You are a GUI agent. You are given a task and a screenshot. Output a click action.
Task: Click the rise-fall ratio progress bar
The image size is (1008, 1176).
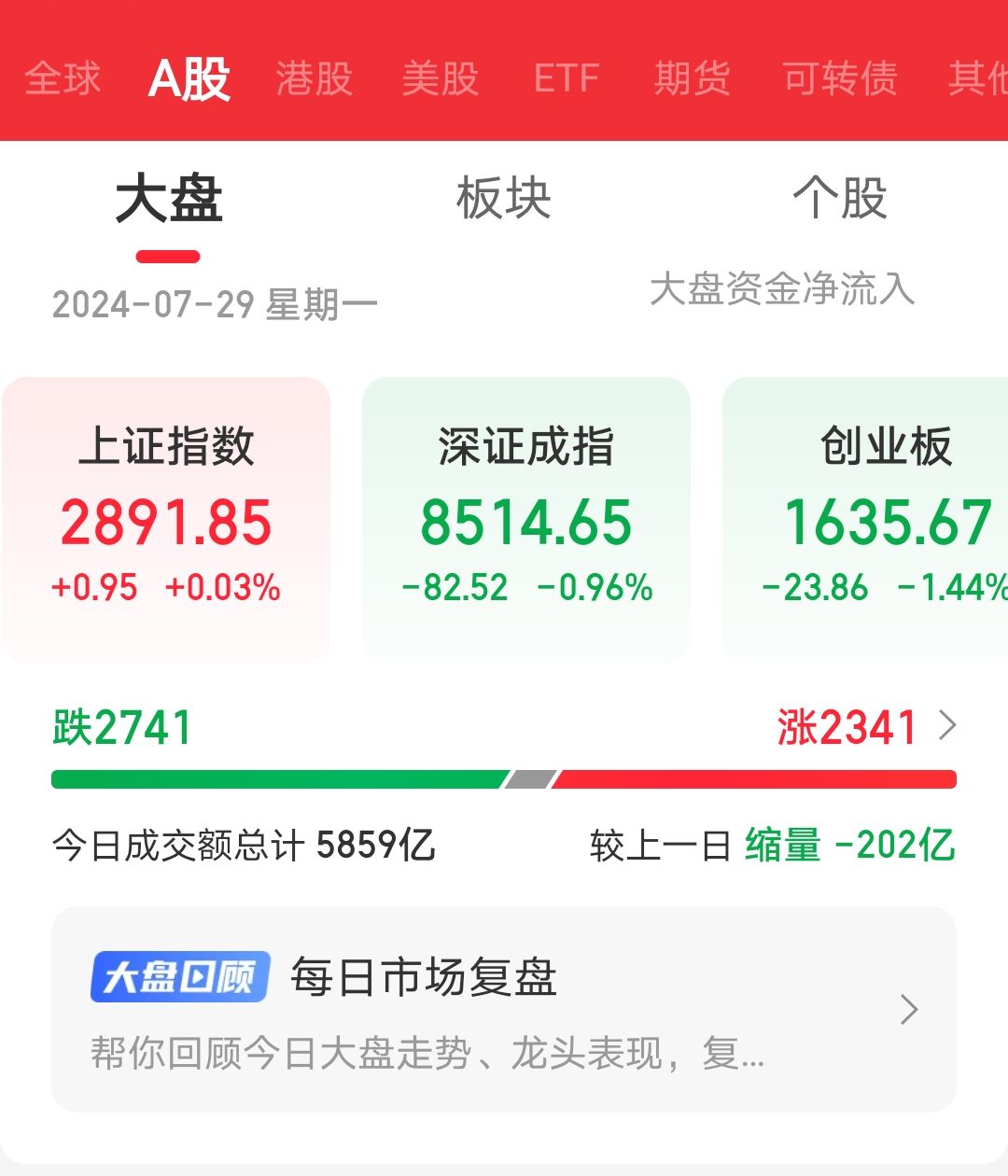[504, 775]
